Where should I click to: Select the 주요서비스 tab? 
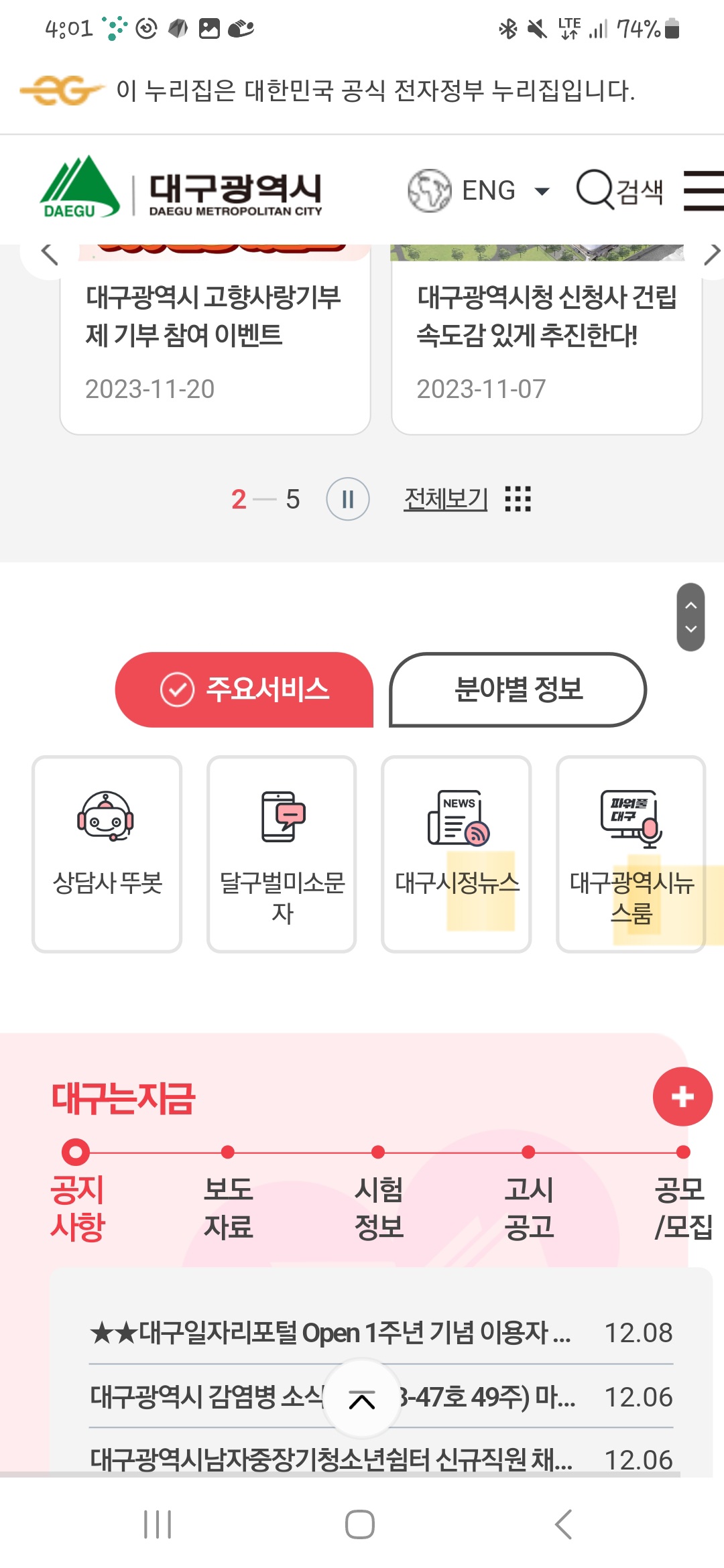[244, 690]
